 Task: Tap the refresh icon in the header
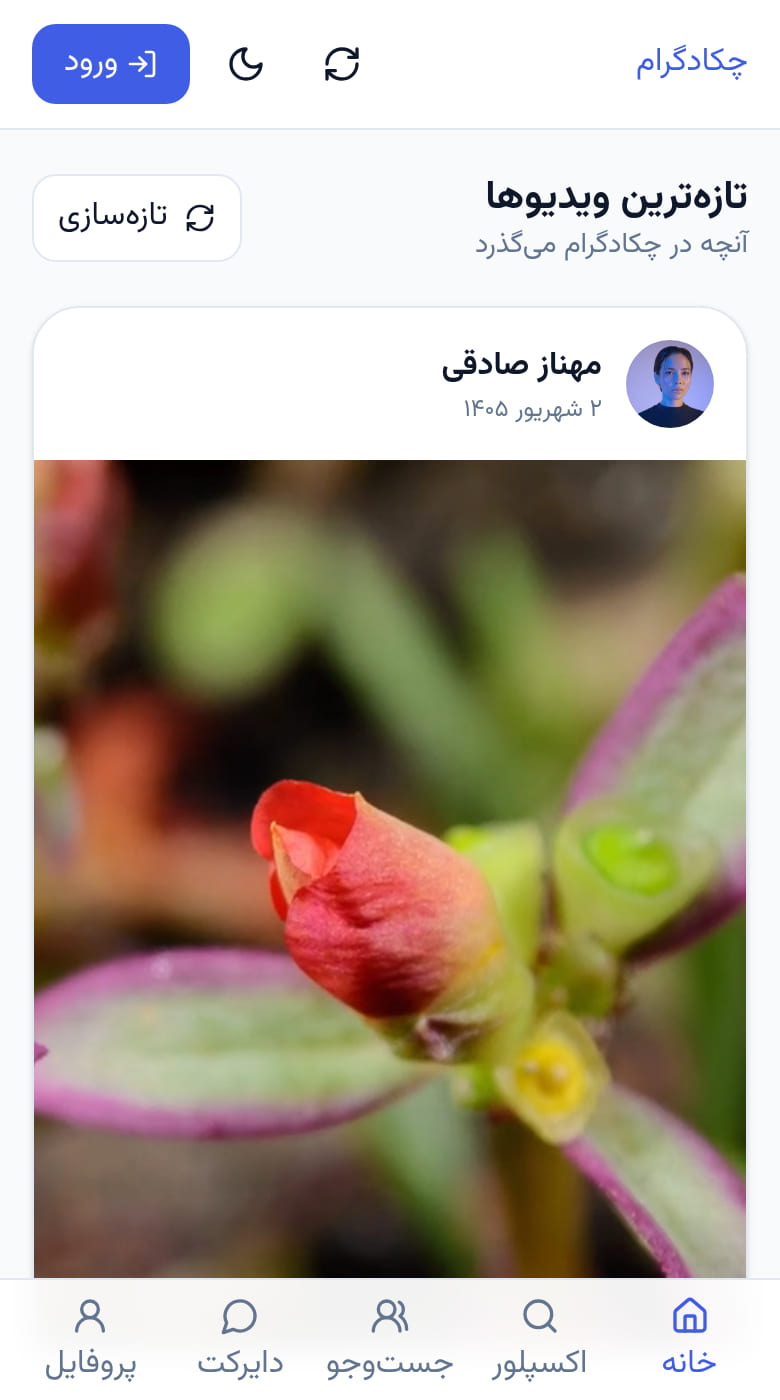coord(342,64)
